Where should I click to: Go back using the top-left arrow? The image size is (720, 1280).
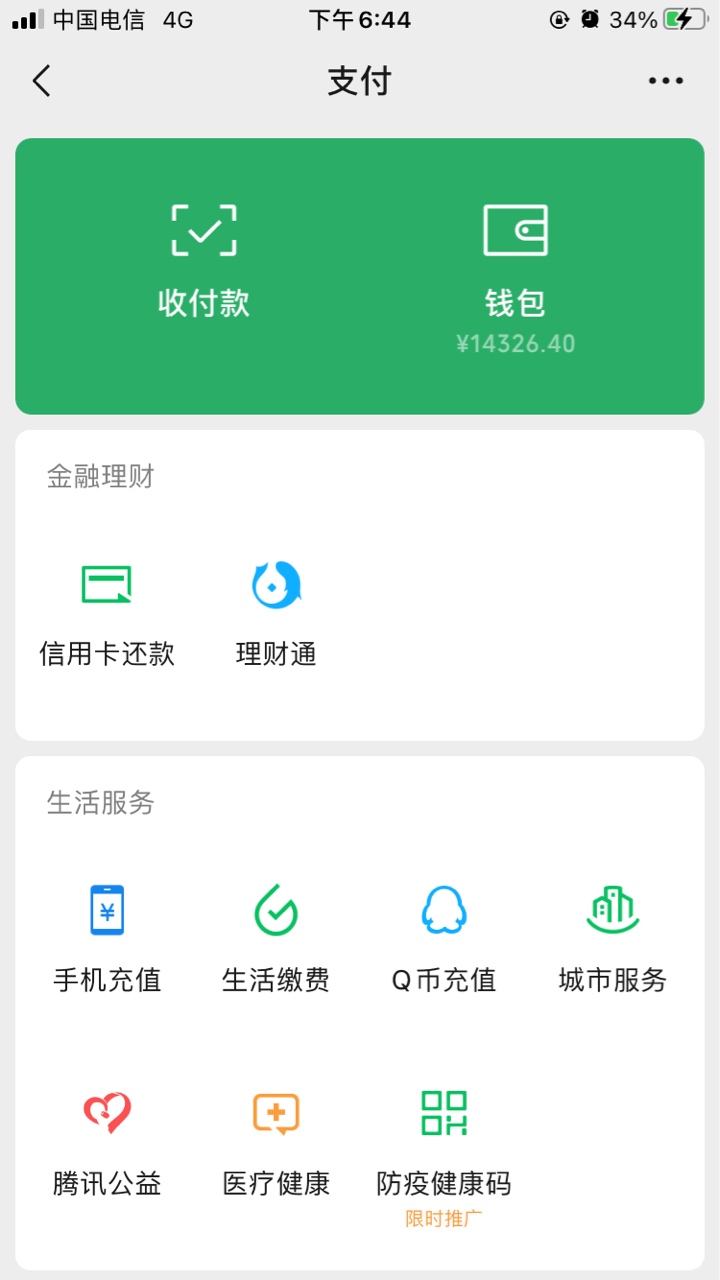(x=41, y=81)
